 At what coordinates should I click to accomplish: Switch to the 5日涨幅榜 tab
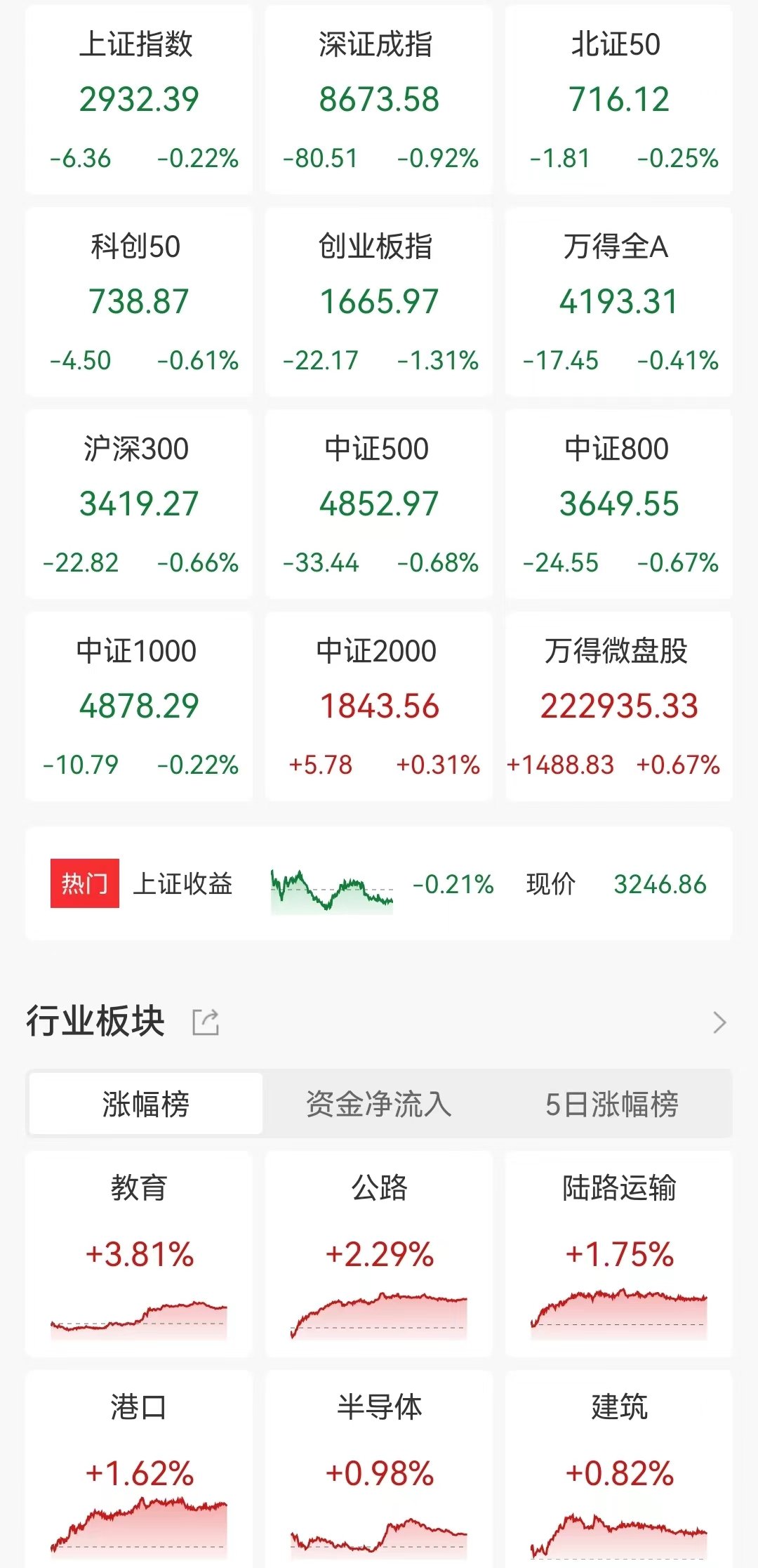coord(612,1104)
